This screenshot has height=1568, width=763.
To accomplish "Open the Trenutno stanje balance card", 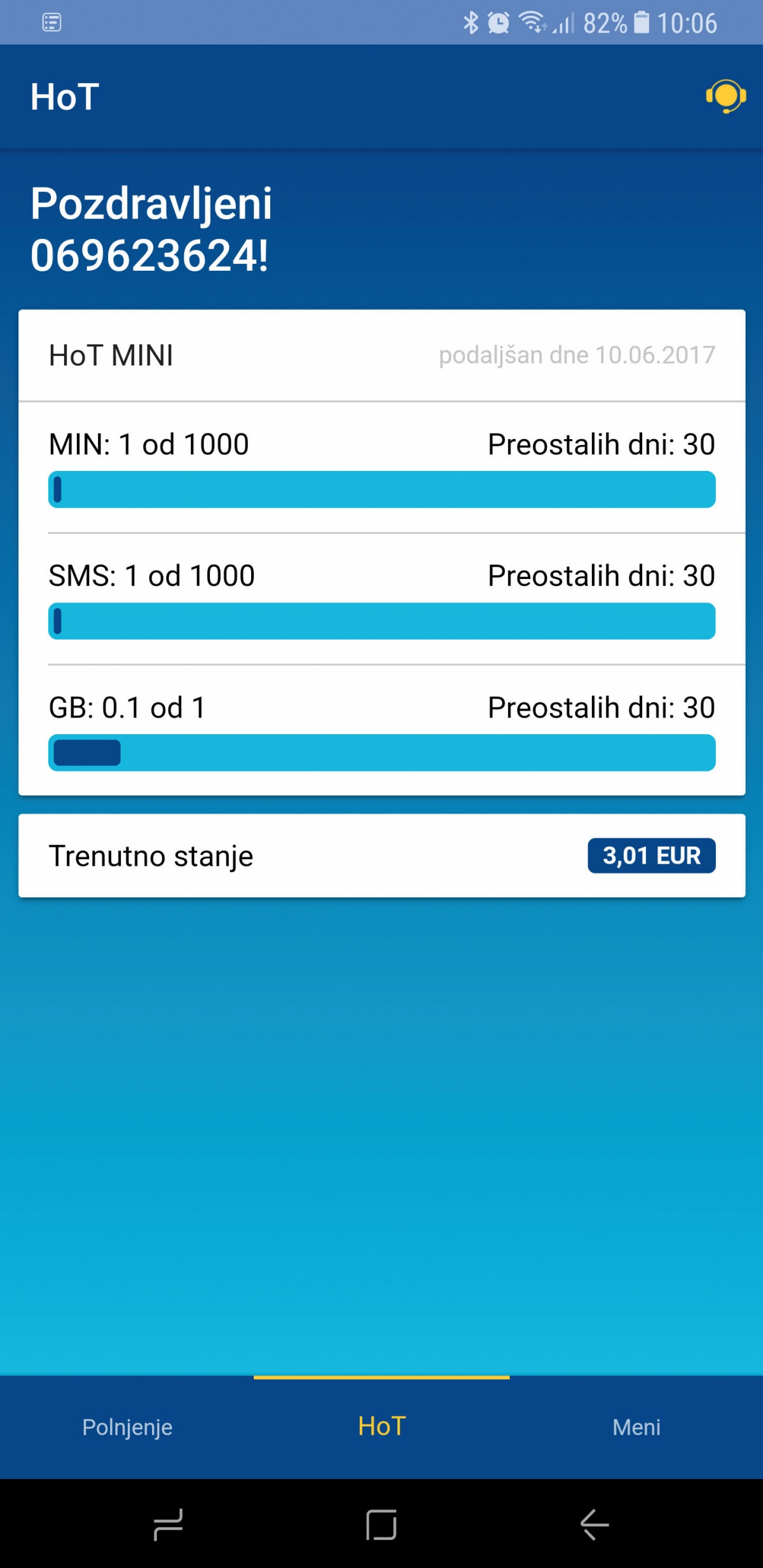I will point(381,856).
